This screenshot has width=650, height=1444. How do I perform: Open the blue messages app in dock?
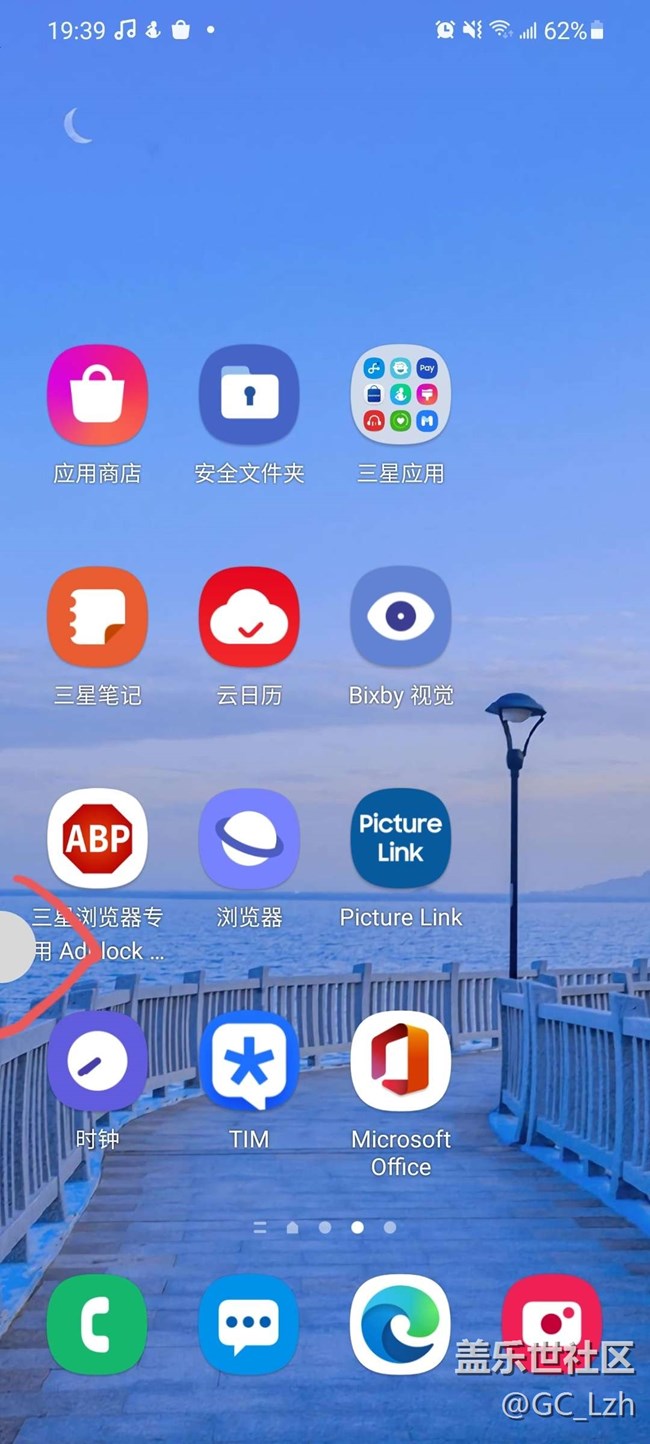point(249,1324)
